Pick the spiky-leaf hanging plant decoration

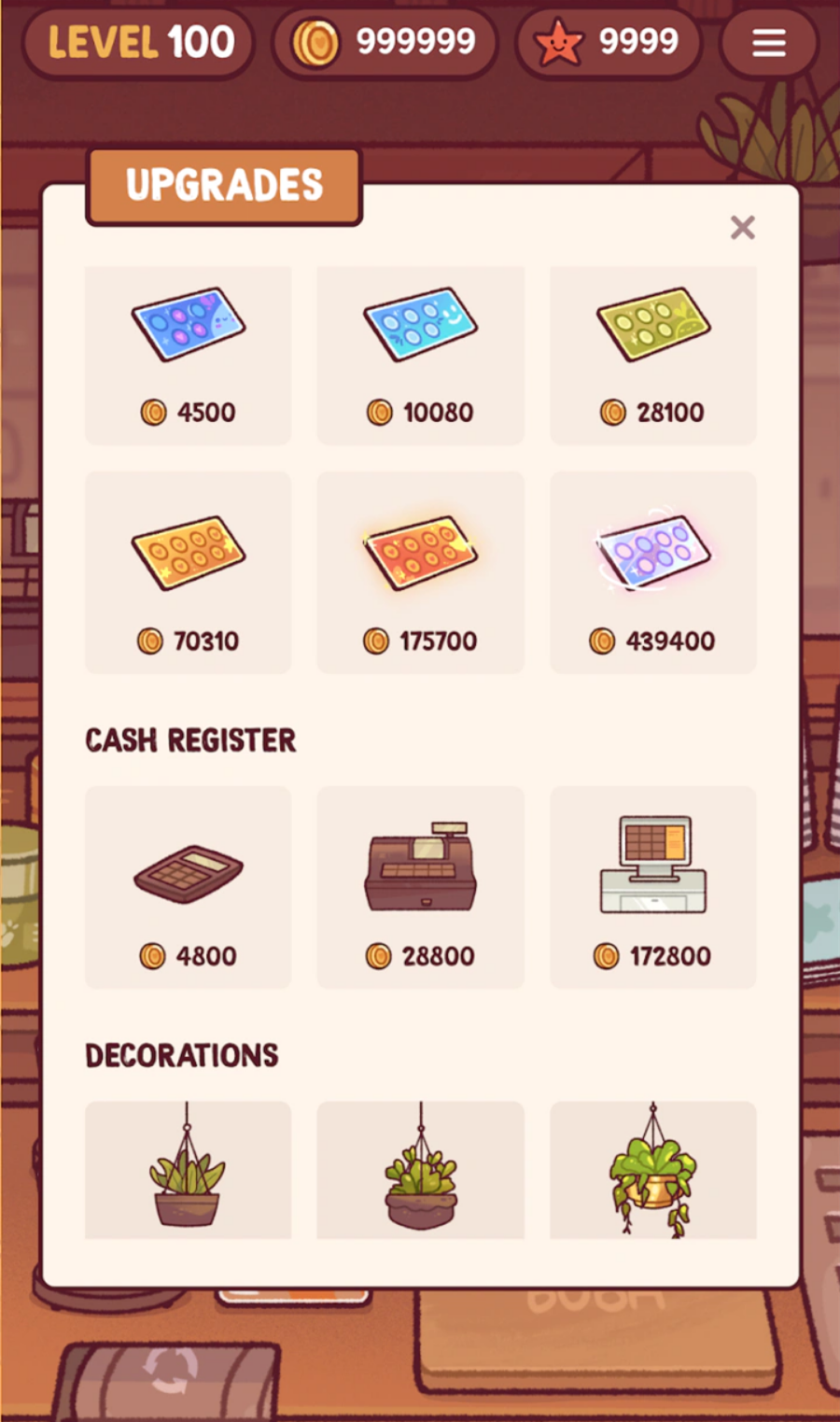pyautogui.click(x=188, y=1171)
